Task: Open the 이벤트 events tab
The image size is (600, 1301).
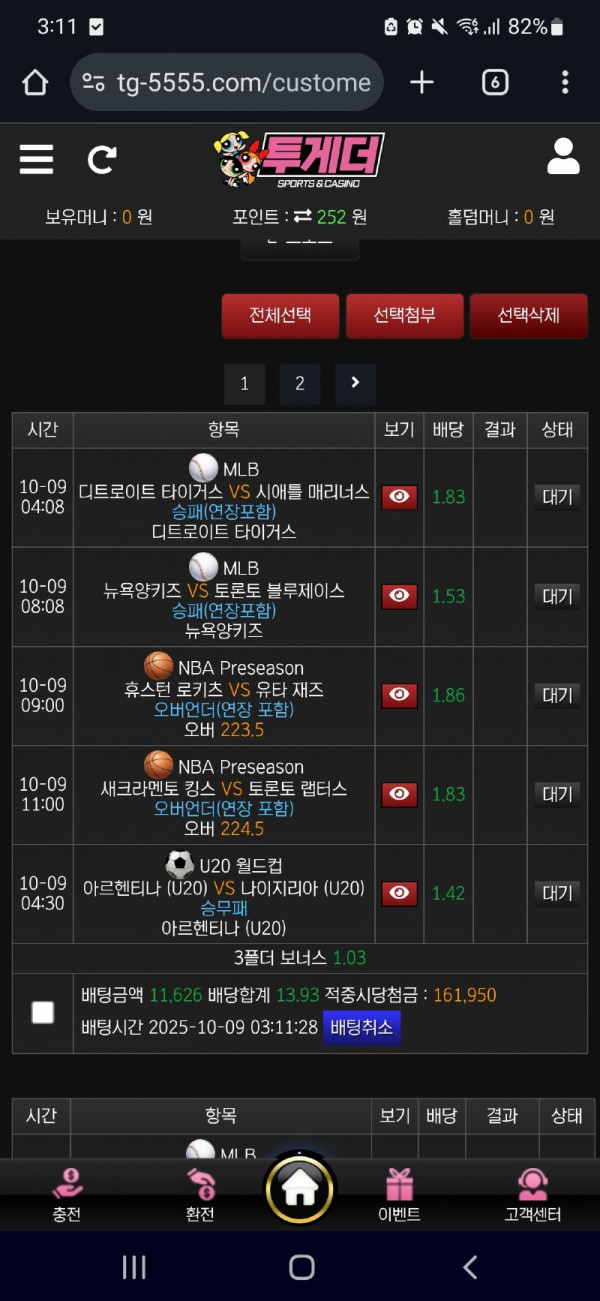Action: (x=399, y=1195)
